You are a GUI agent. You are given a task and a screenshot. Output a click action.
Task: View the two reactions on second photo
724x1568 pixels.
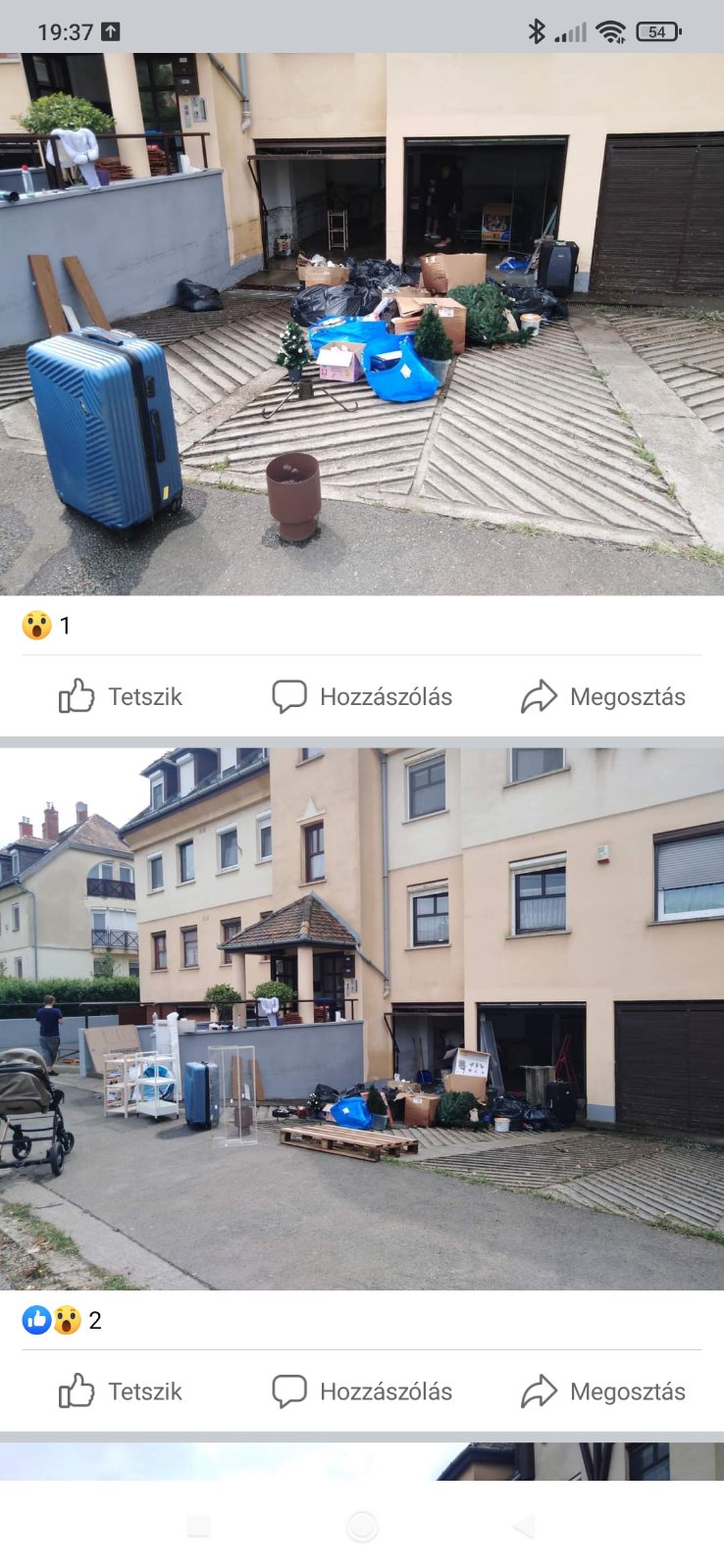pyautogui.click(x=61, y=1321)
